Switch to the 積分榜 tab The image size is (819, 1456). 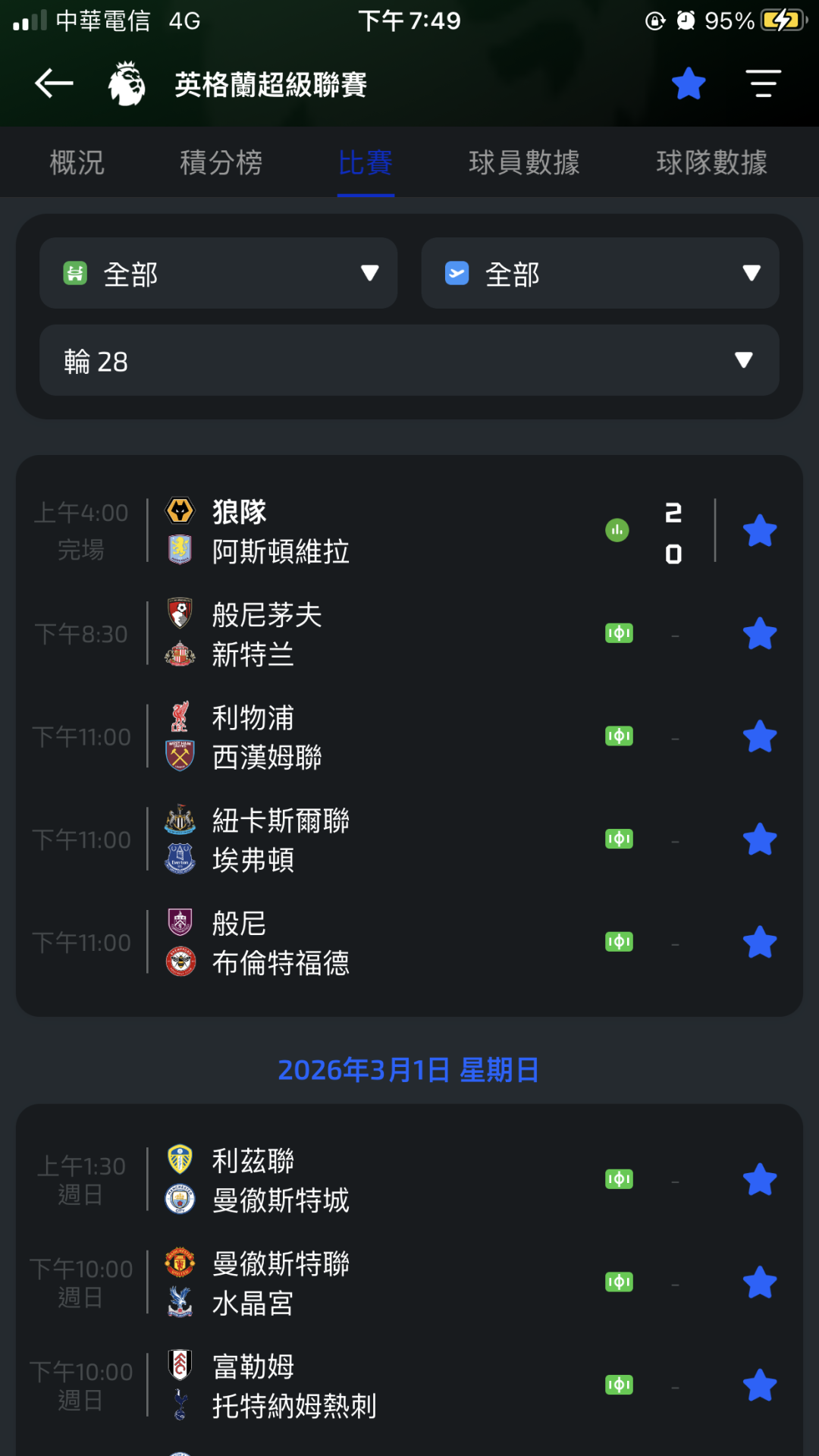(x=221, y=163)
